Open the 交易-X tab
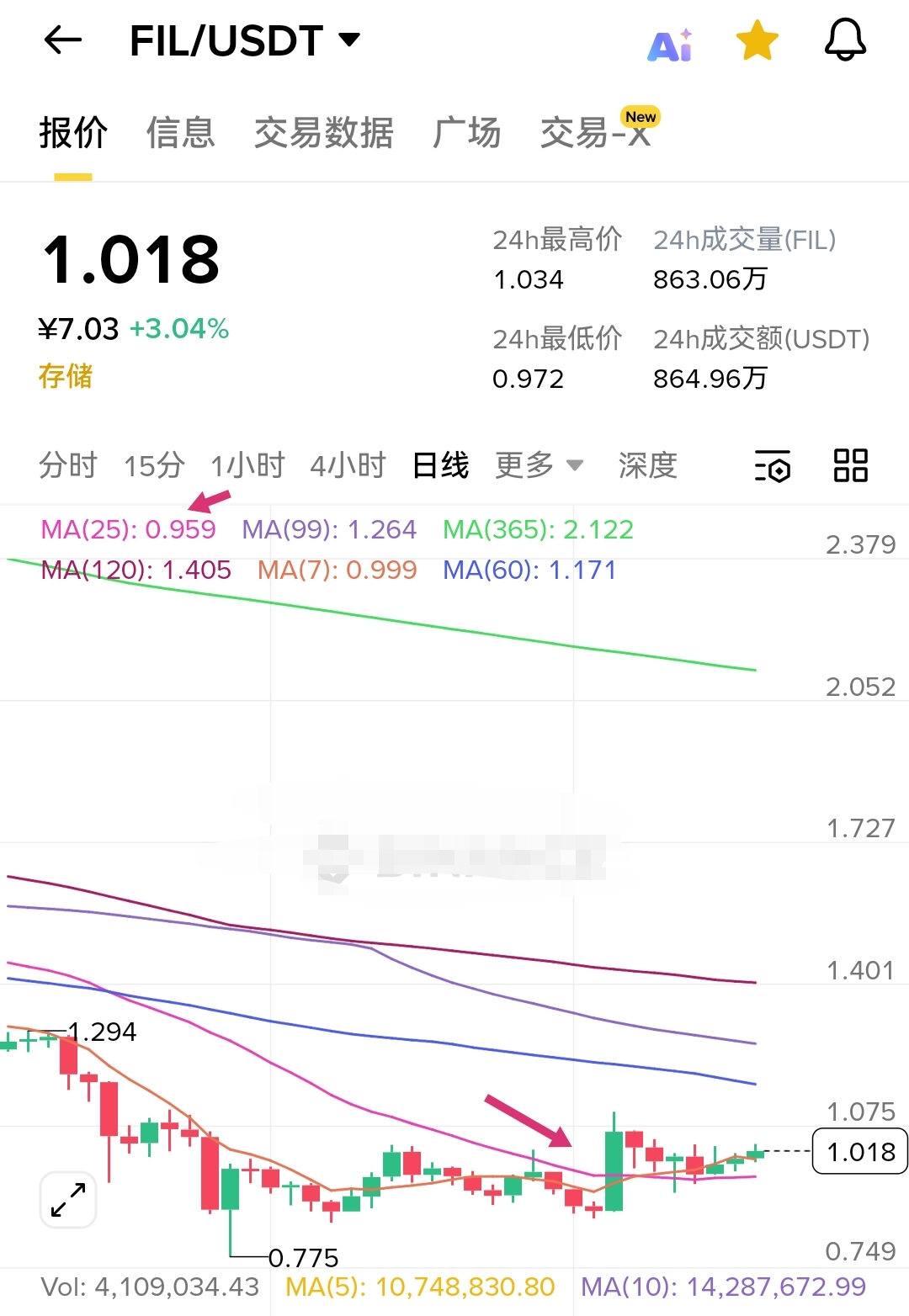This screenshot has height=1316, width=909. [596, 133]
